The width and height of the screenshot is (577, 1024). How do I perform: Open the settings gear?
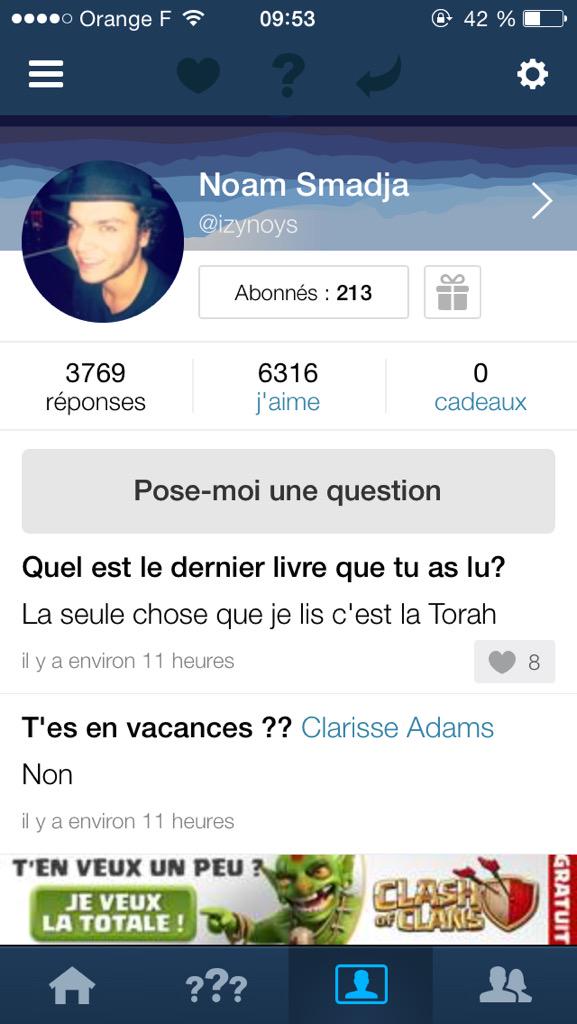click(533, 74)
